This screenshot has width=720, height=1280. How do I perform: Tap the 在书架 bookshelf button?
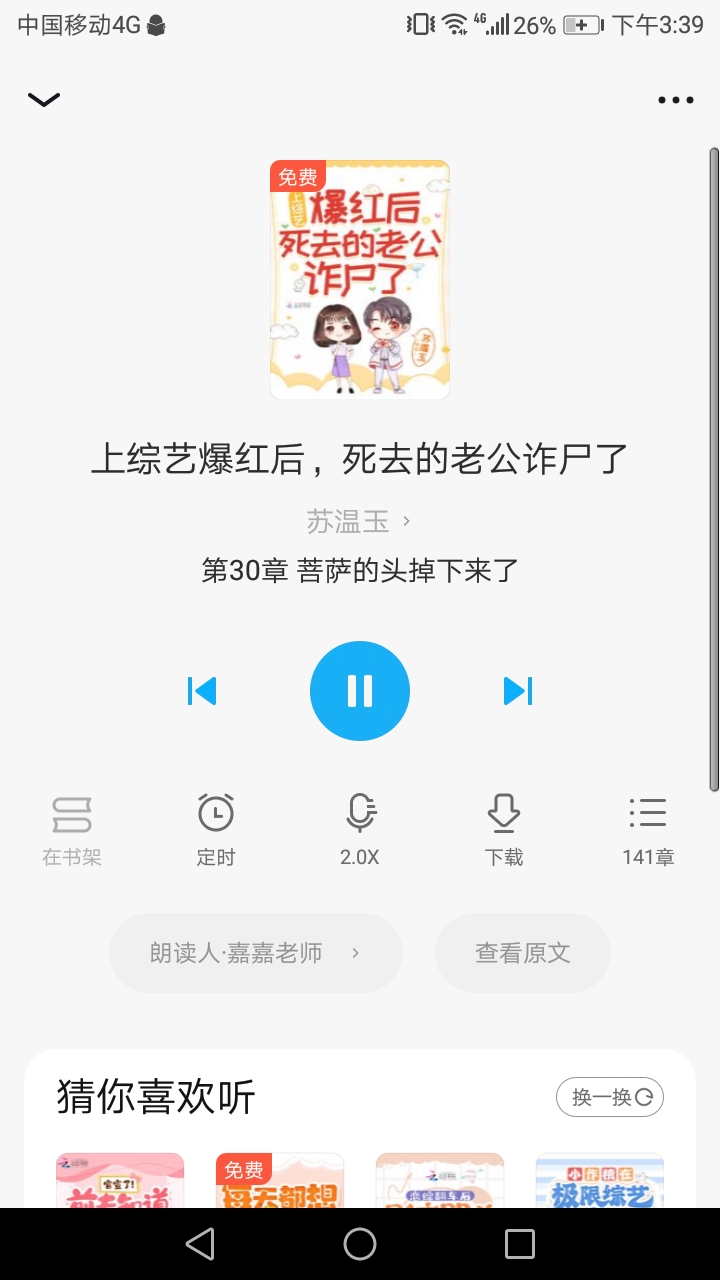click(72, 830)
